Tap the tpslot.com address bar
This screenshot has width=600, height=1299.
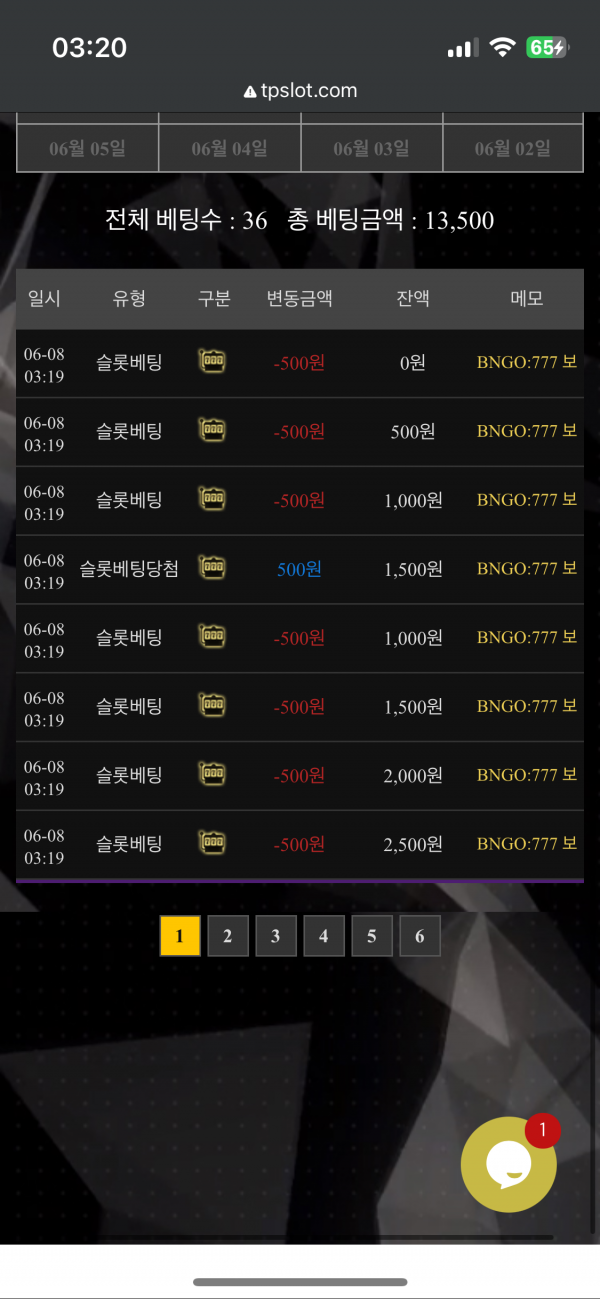300,91
